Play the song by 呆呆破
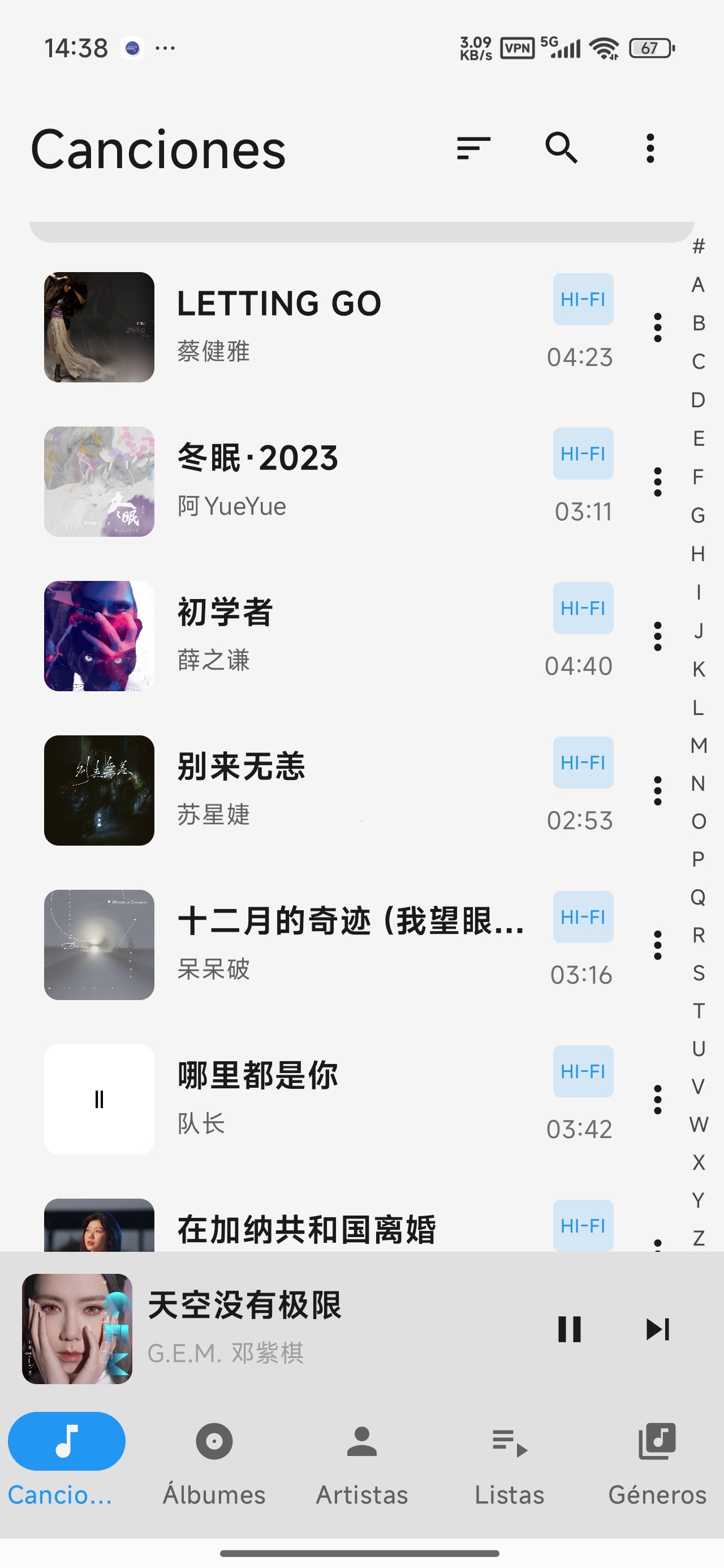This screenshot has width=724, height=1568. [329, 945]
